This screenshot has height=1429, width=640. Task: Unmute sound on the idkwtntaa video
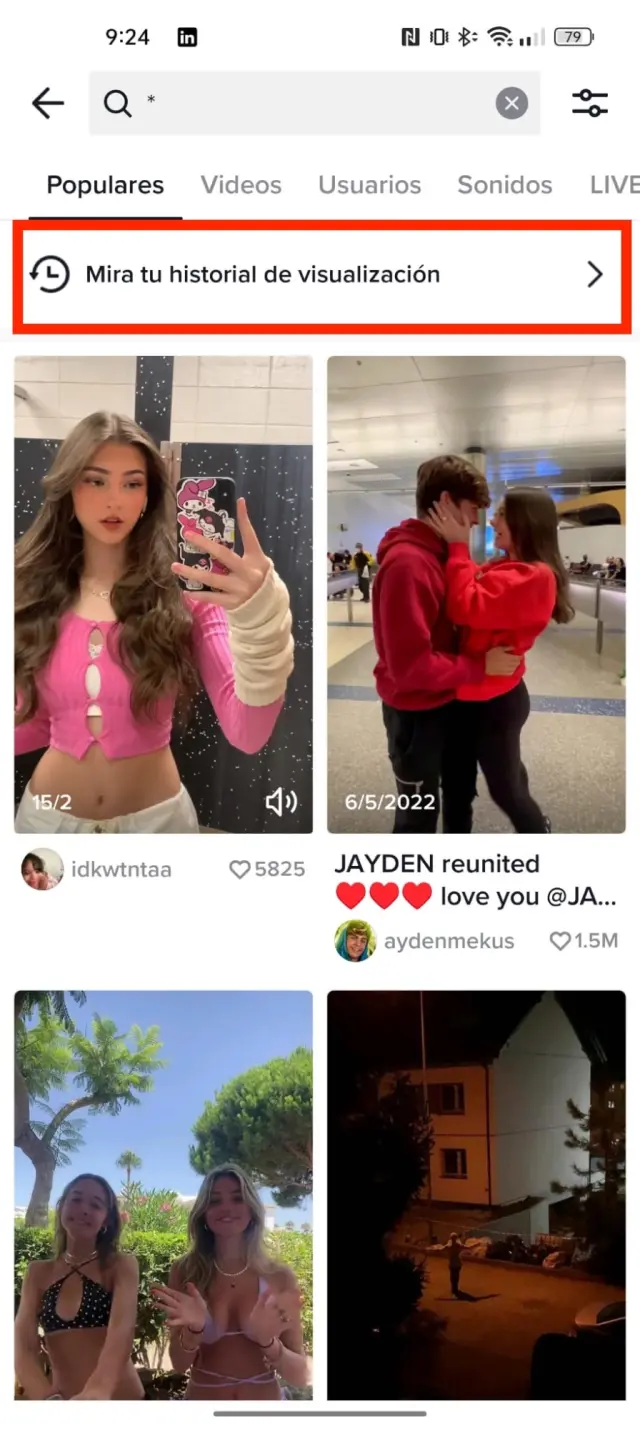tap(281, 802)
